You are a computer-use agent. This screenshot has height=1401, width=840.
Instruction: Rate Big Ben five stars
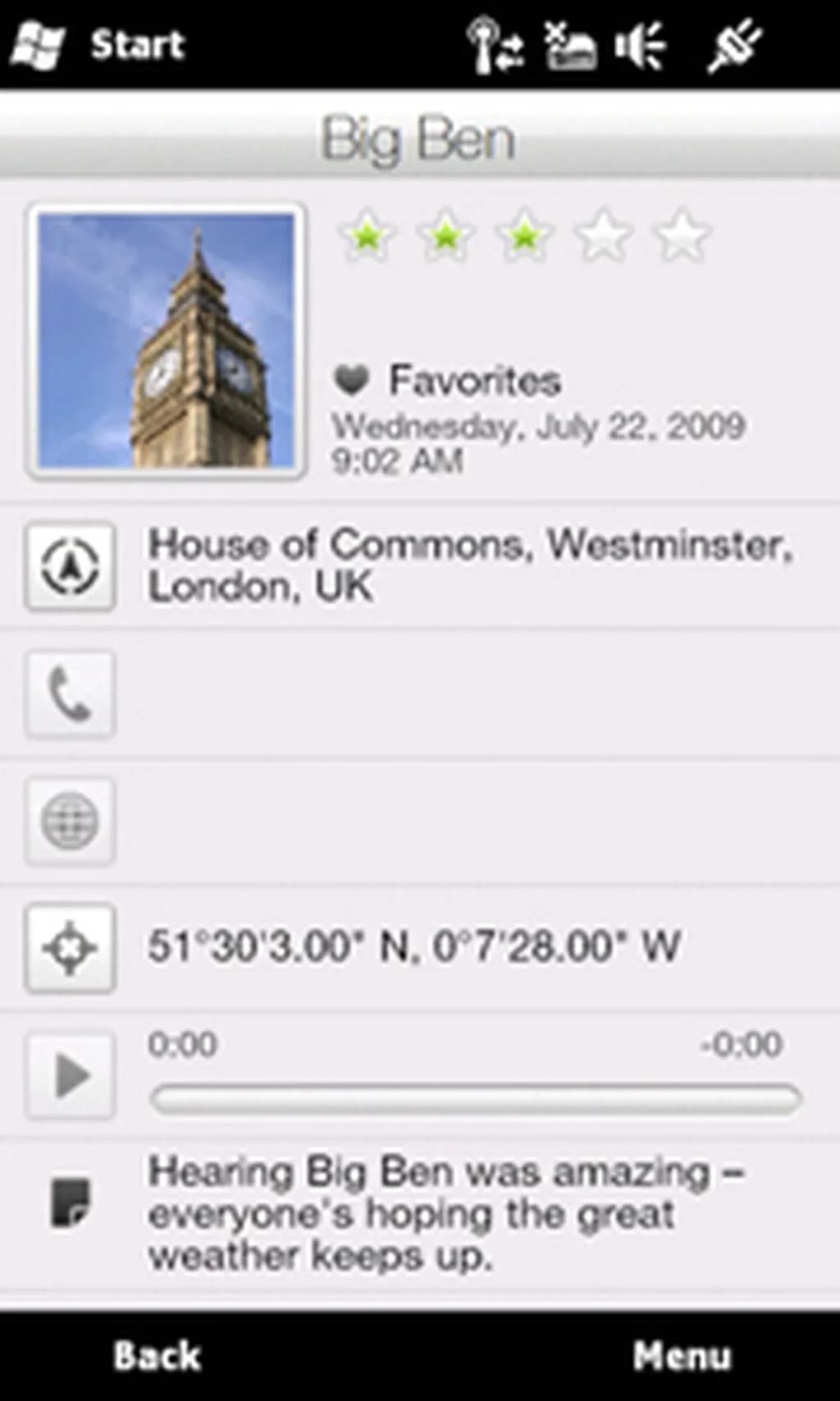pos(681,237)
